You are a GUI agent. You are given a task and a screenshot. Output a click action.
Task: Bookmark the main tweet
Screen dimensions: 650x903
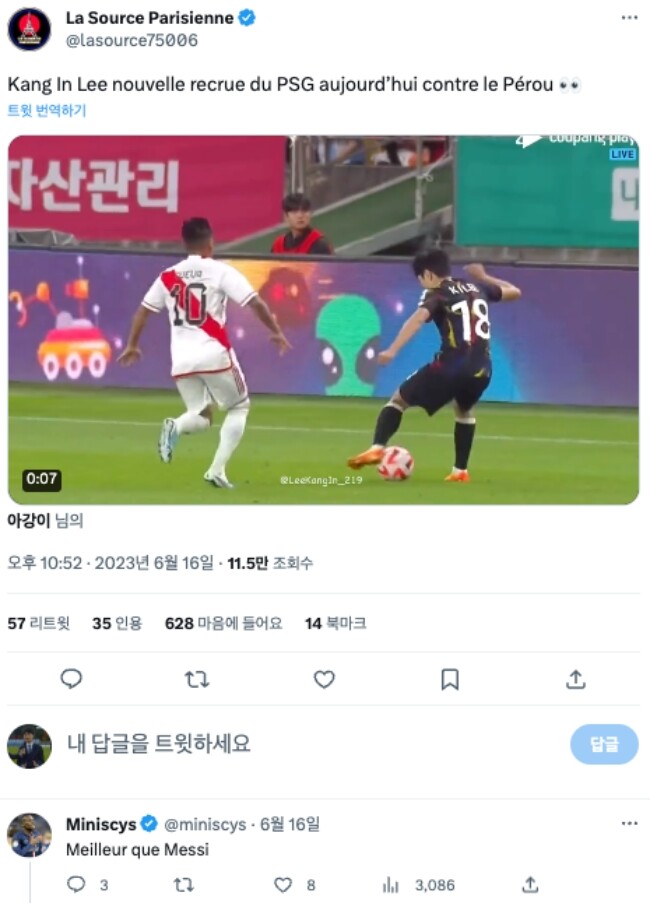[450, 679]
